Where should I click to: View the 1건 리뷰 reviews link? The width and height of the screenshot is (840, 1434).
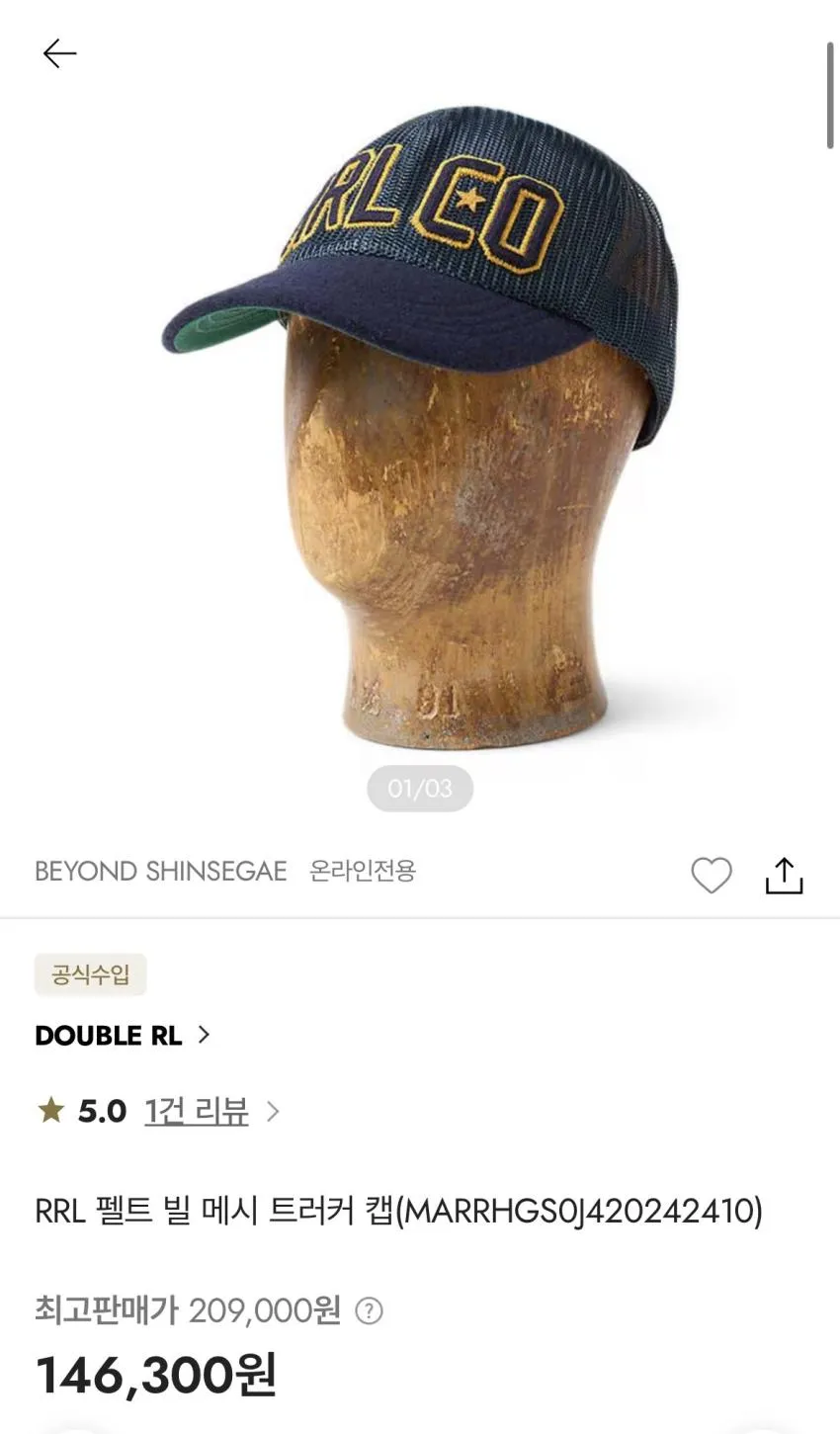[x=197, y=1111]
